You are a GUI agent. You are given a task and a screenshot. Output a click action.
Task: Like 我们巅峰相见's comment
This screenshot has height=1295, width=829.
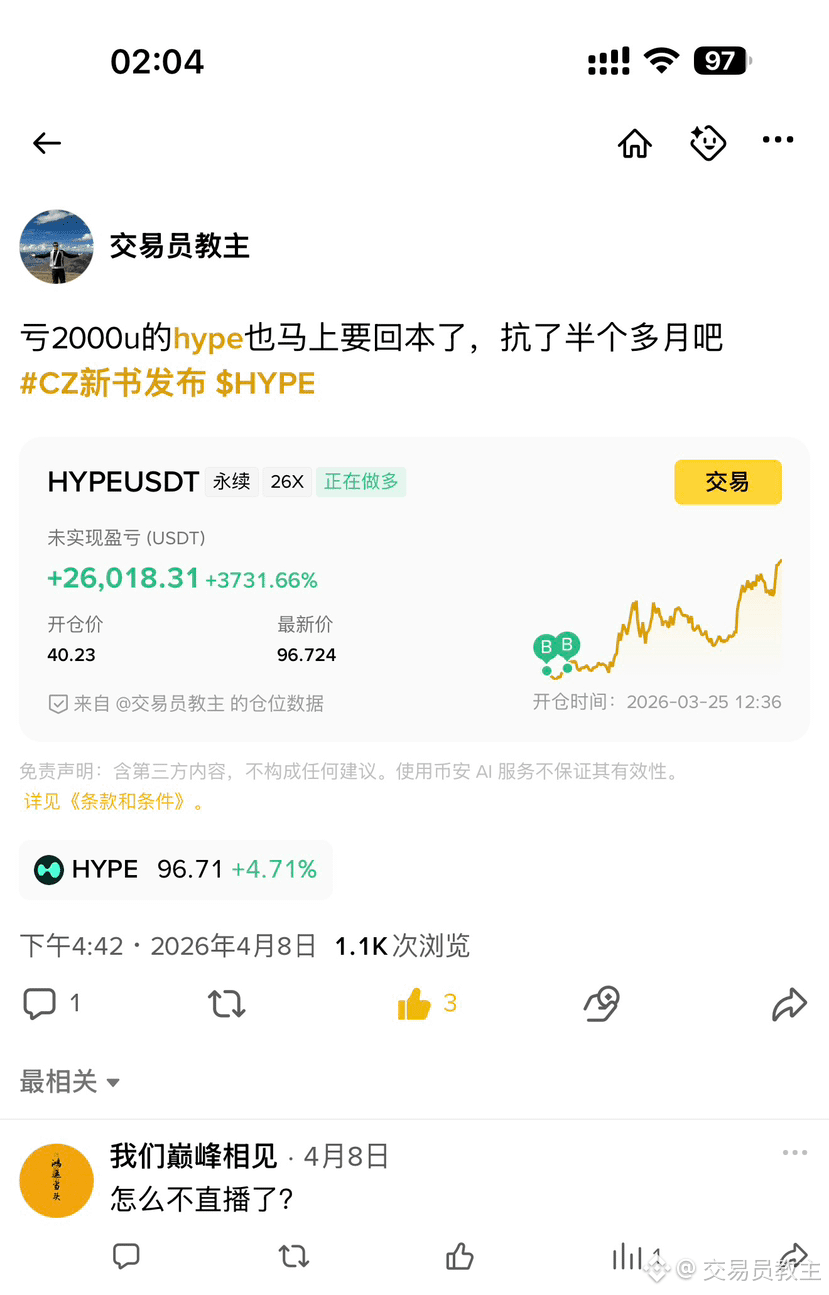coord(460,1256)
